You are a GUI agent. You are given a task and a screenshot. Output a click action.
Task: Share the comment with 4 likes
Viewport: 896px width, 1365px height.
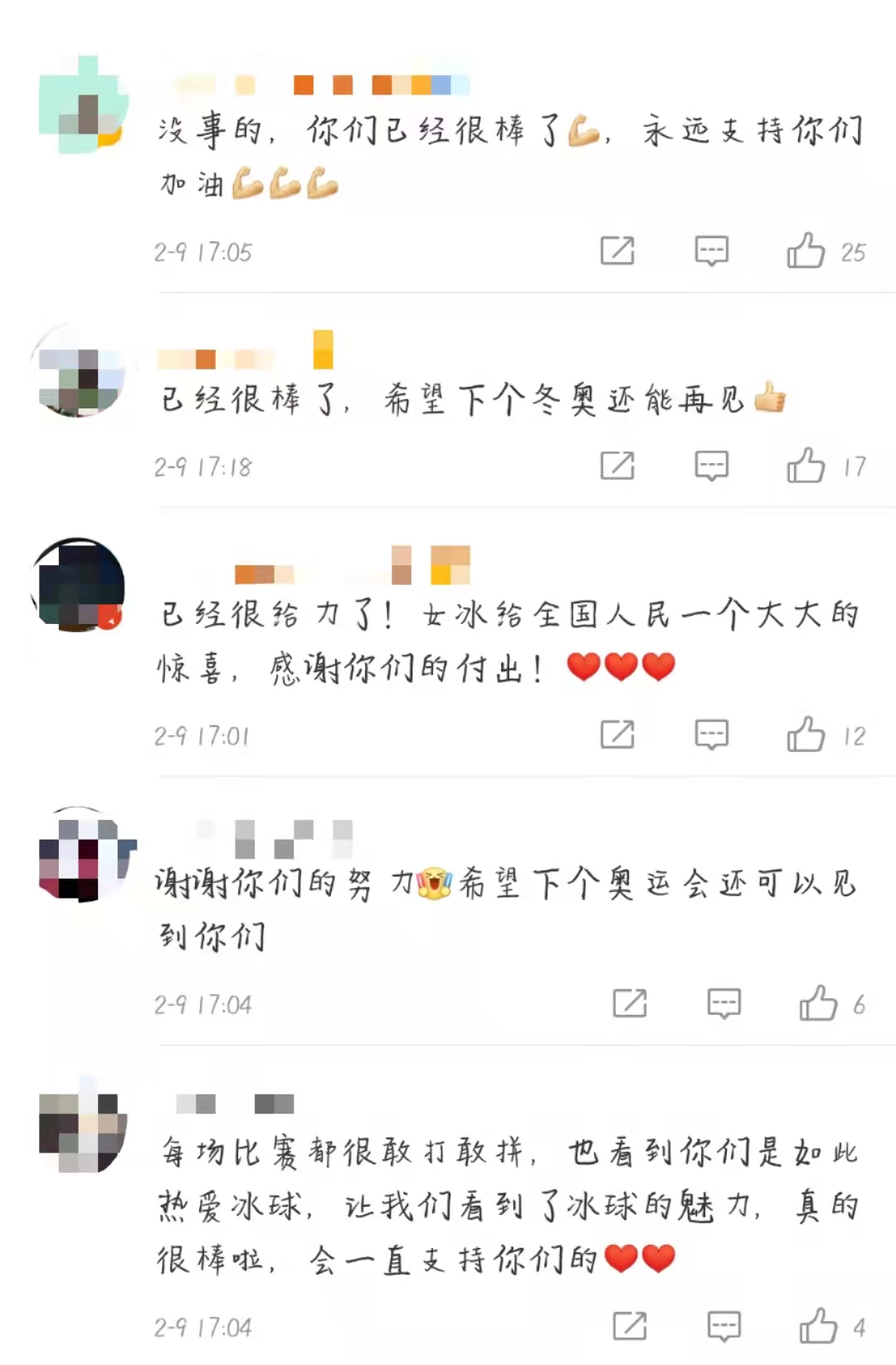[630, 1326]
